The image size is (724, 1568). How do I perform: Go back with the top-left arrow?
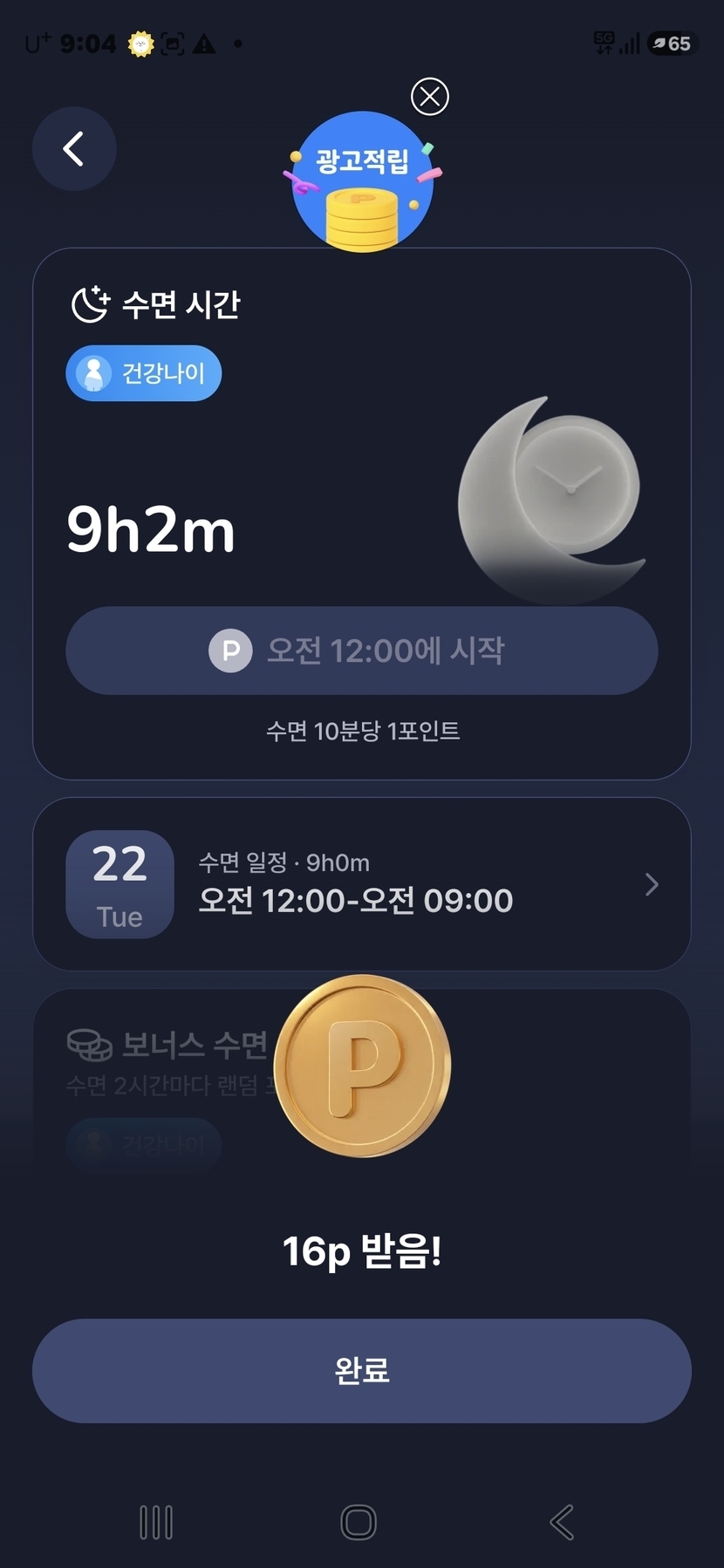[74, 149]
